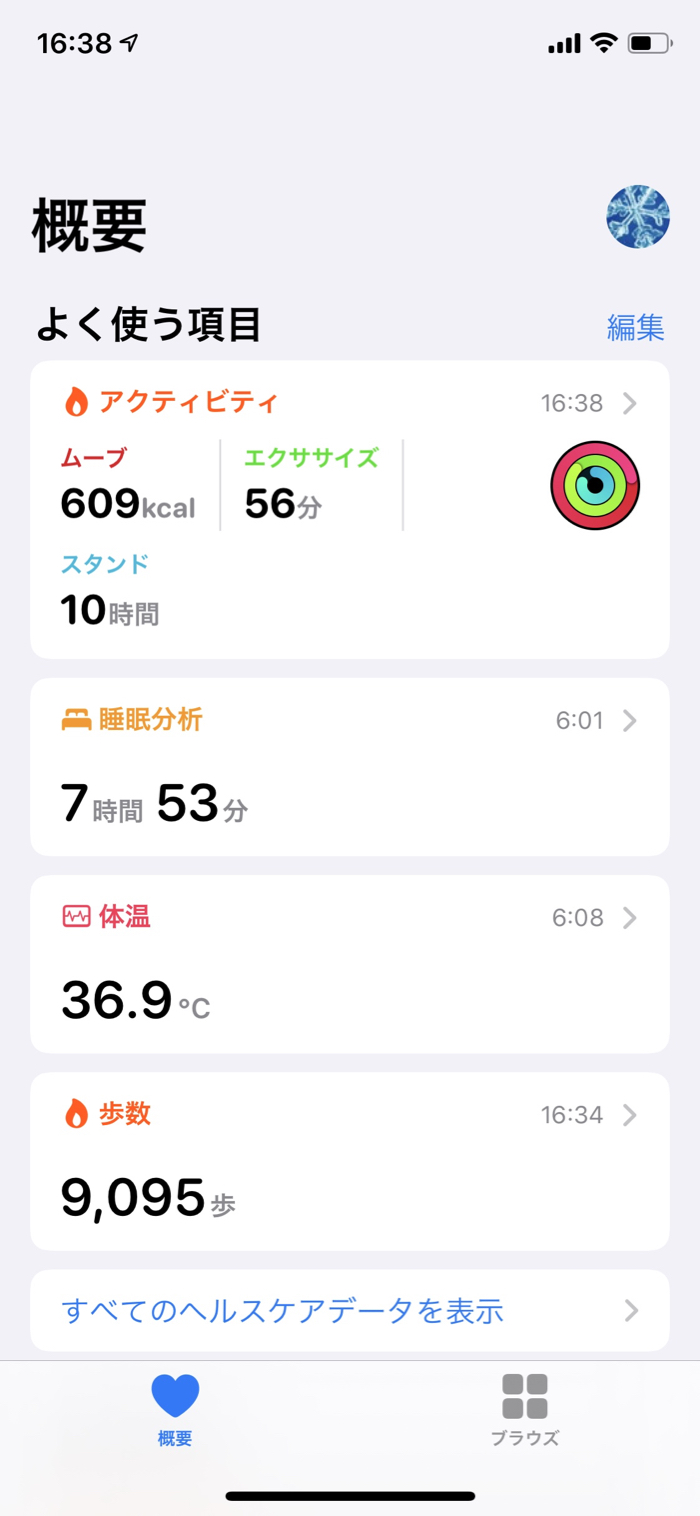Screen dimensions: 700x1516
Task: Open the 体温 body temperature card
Action: [349, 963]
